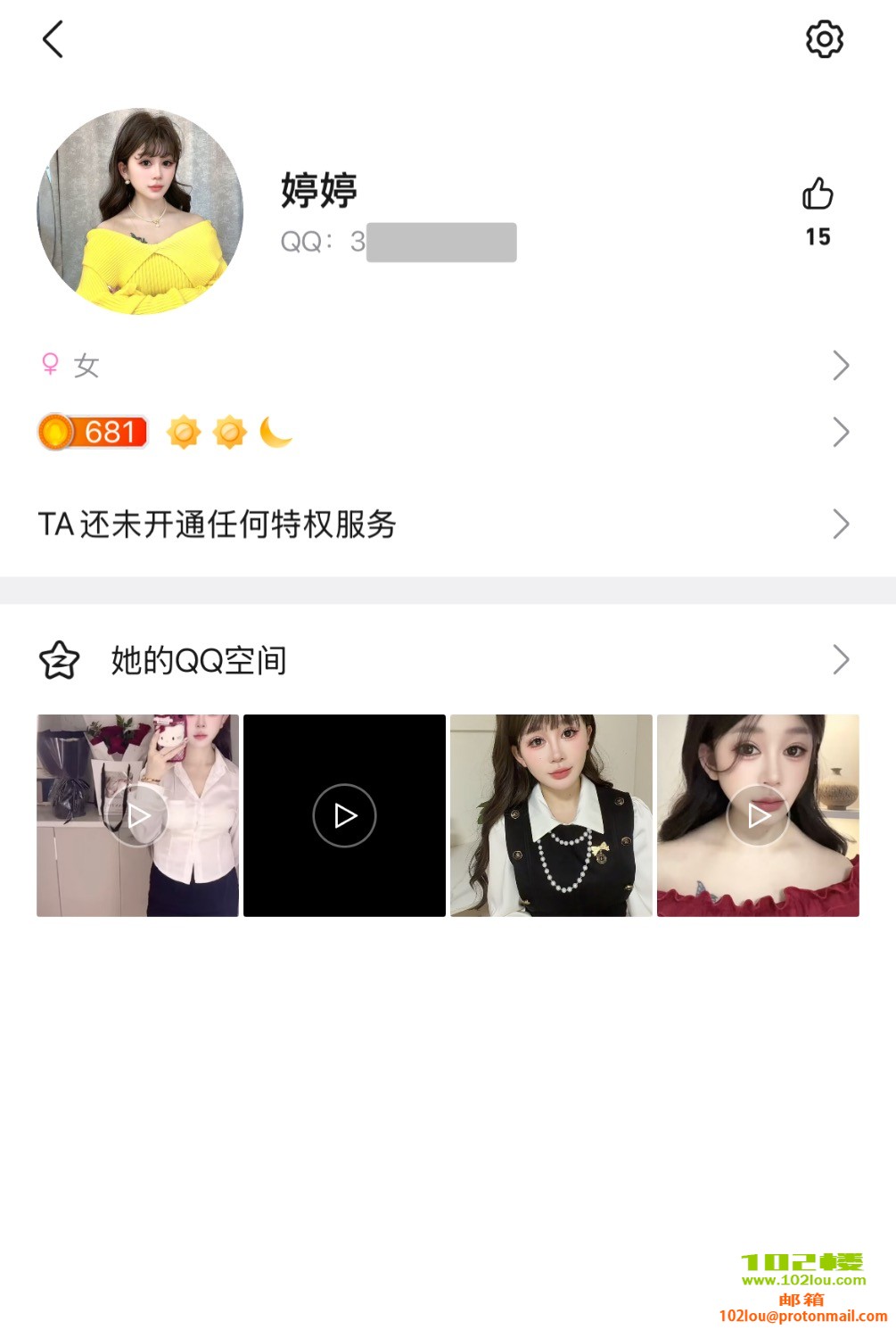The height and width of the screenshot is (1338, 896).
Task: Open TA还未开通任何特权服务 row
Action: [446, 524]
